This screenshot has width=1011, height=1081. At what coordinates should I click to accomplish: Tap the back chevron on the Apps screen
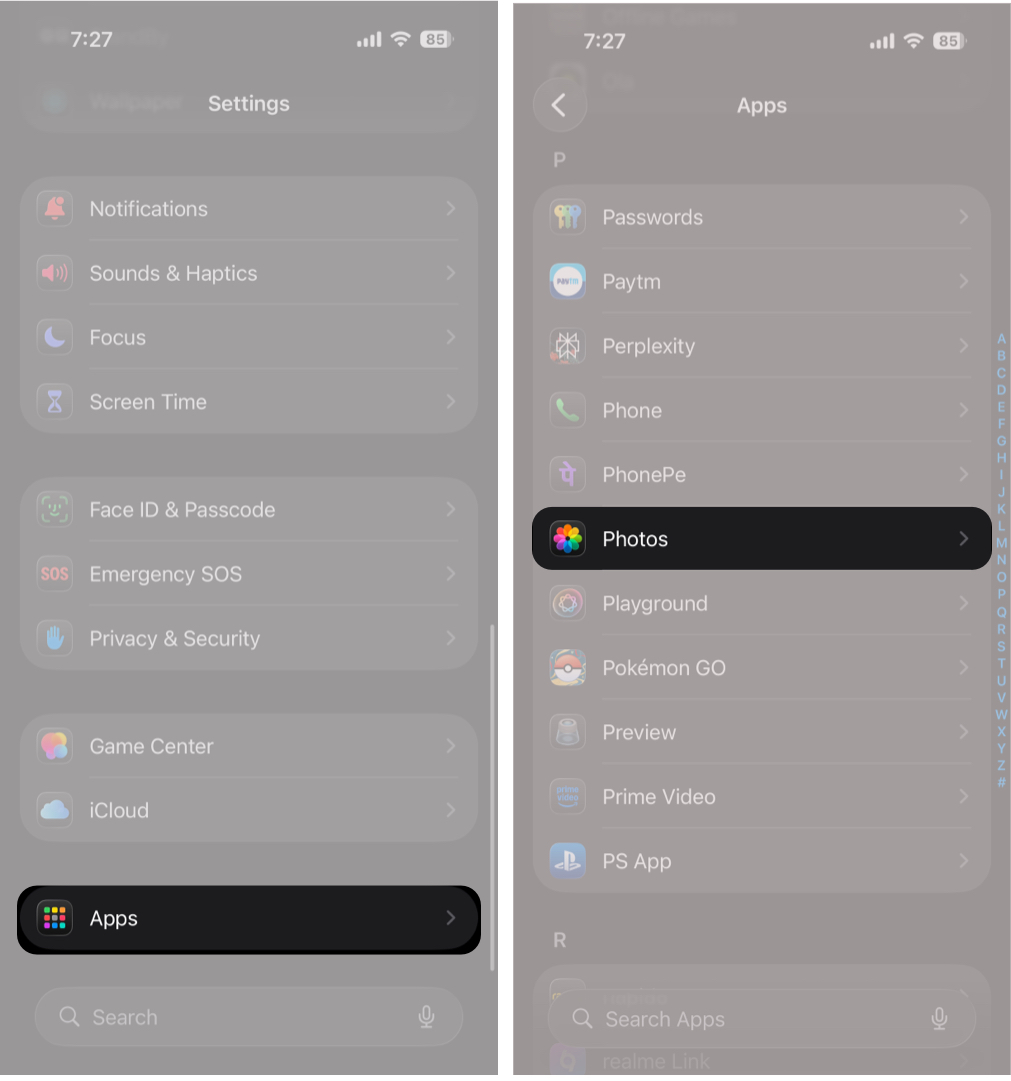(x=559, y=104)
